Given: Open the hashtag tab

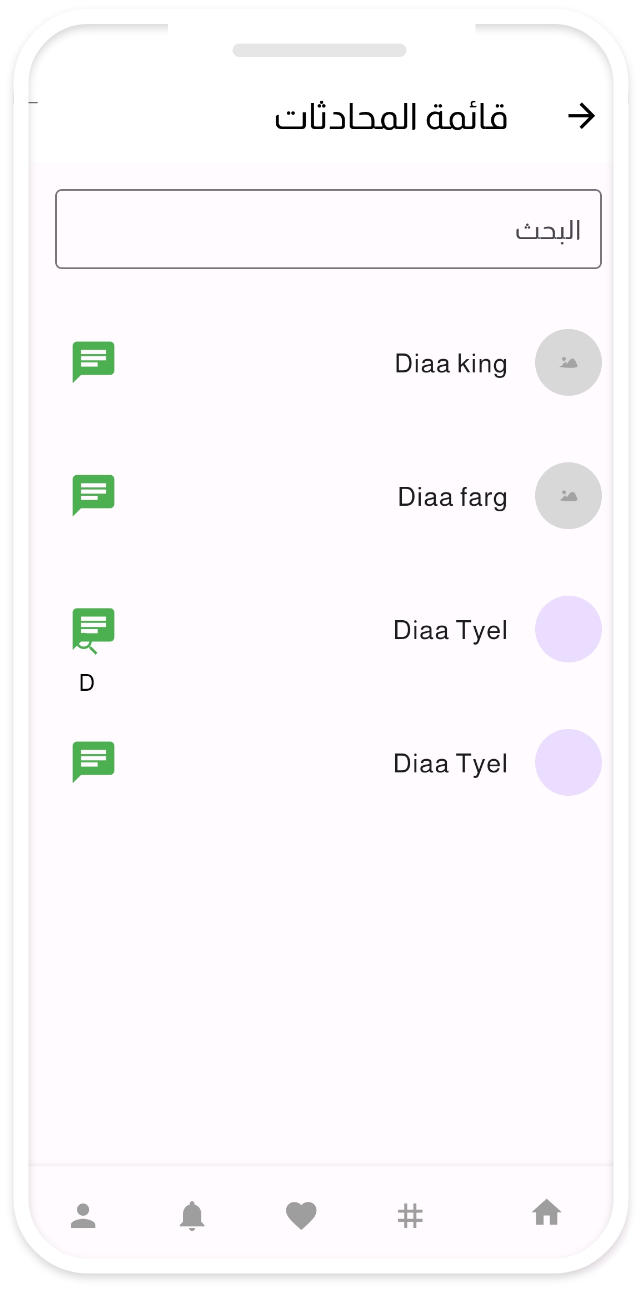Looking at the screenshot, I should pos(410,1216).
